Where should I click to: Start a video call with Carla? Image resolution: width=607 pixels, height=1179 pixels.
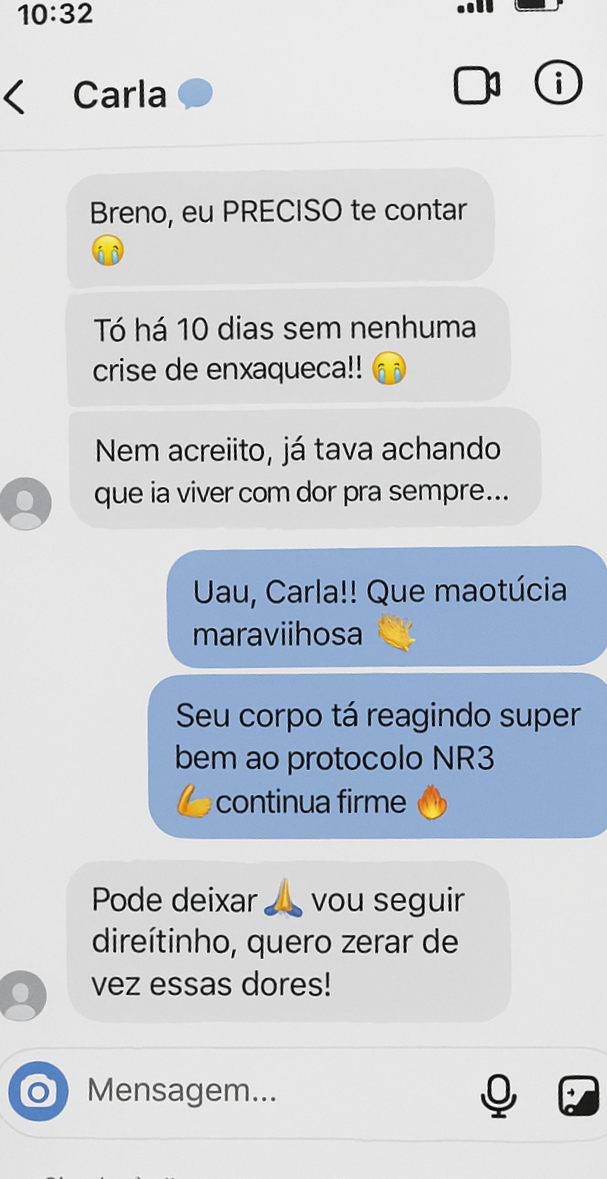point(476,86)
